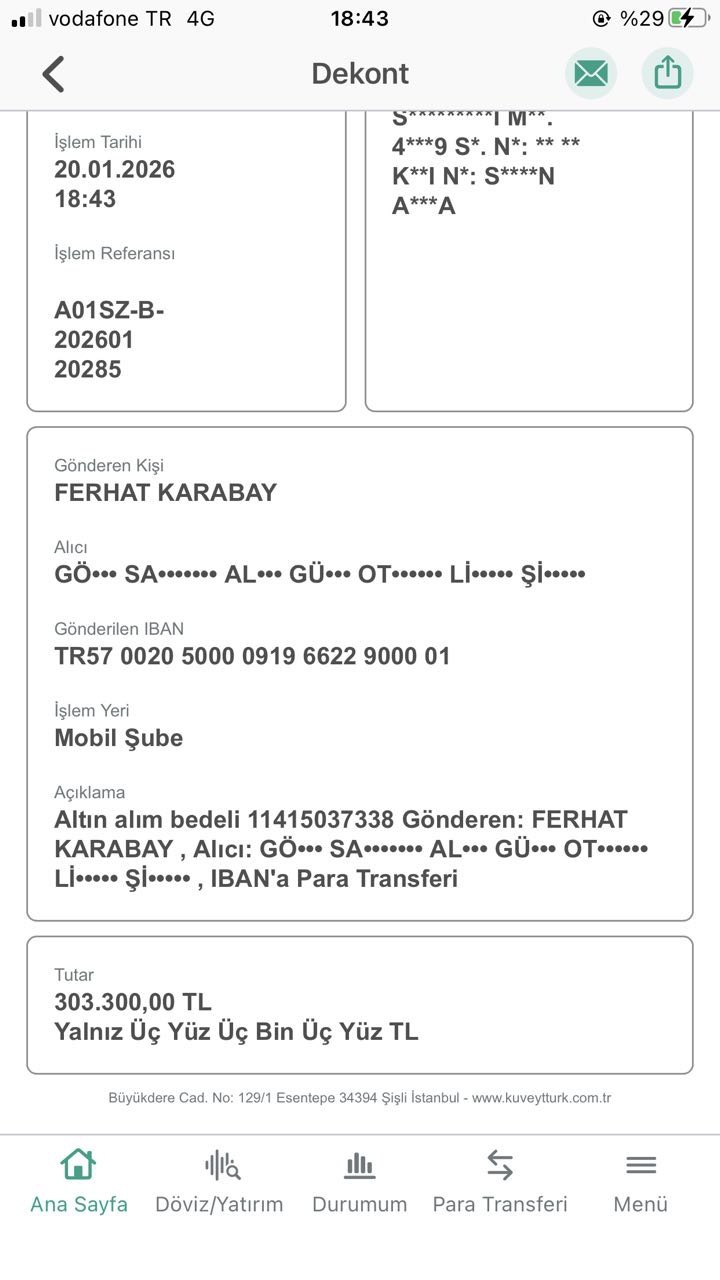The image size is (720, 1280).
Task: Go back from the Dekont screen
Action: (x=53, y=74)
